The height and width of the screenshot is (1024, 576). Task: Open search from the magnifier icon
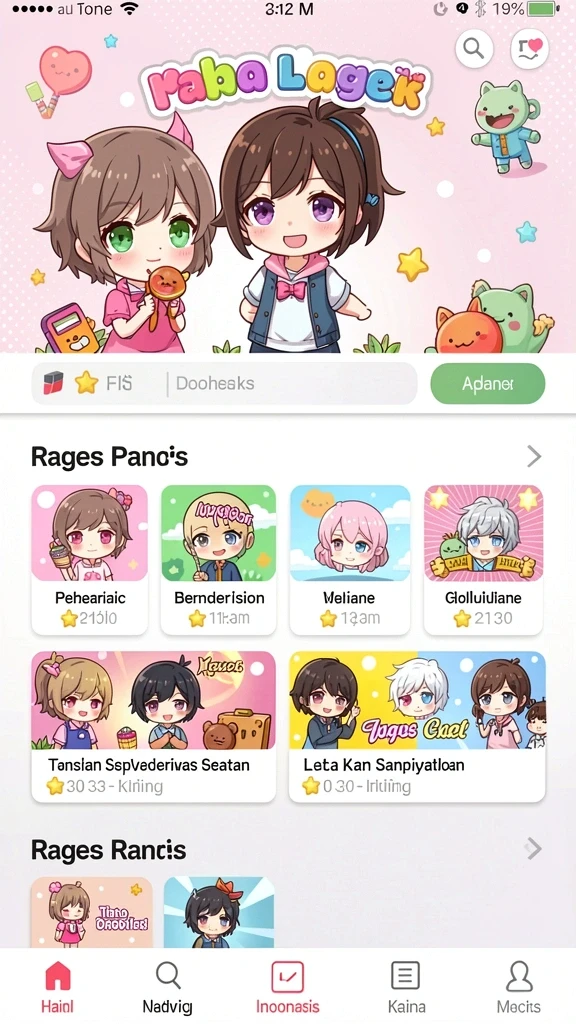(473, 48)
